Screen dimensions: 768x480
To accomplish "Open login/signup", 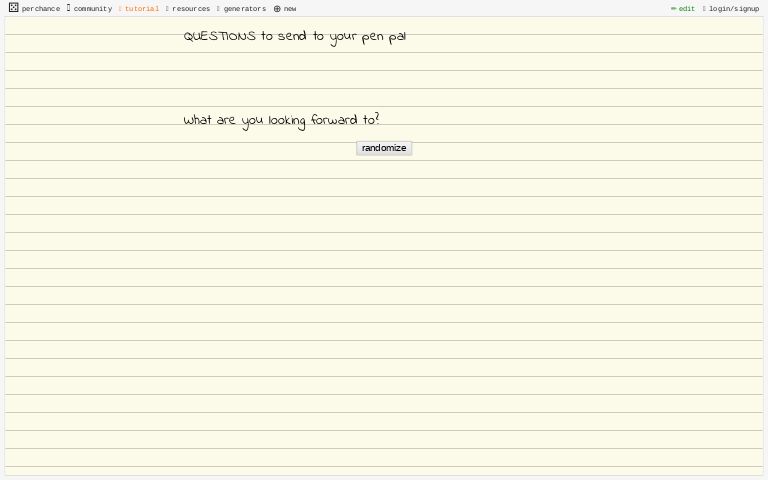I will point(732,9).
